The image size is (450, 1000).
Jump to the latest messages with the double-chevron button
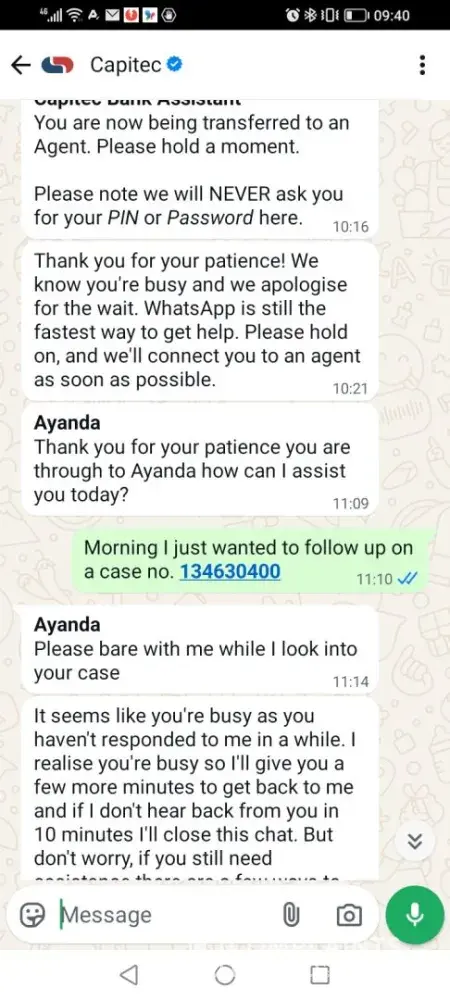pyautogui.click(x=415, y=841)
